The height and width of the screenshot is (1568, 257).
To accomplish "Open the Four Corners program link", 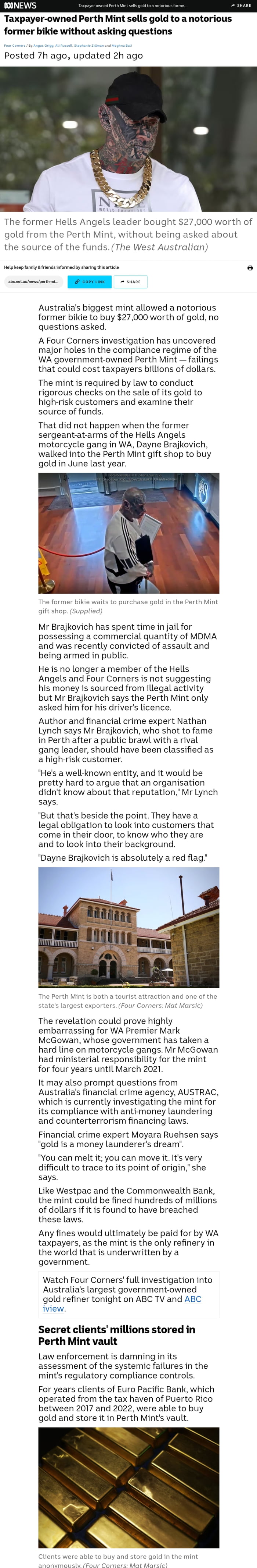I will point(15,46).
